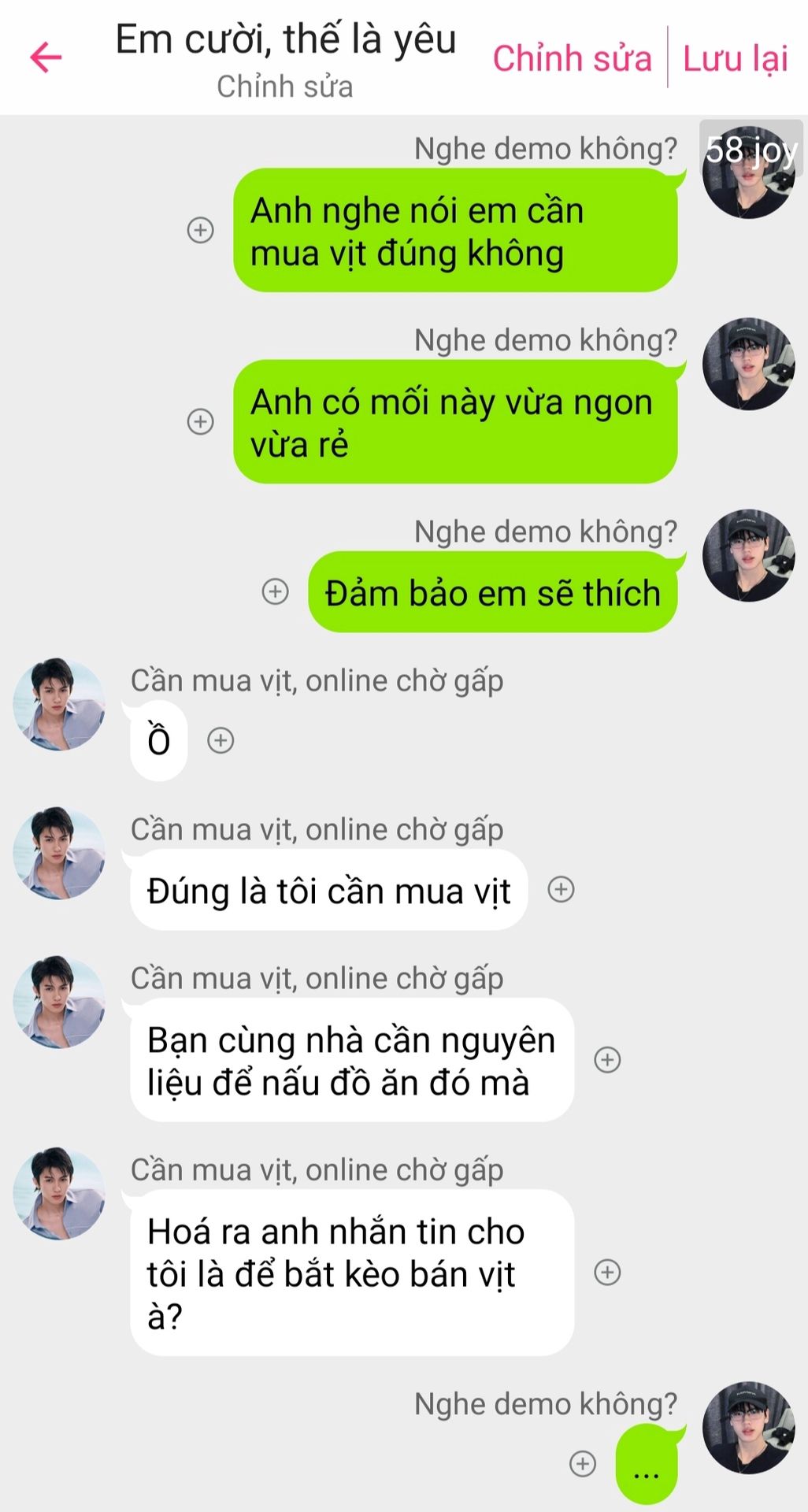Select the "Hoá ra anh nhắn tin" bubble
The width and height of the screenshot is (808, 1512).
tap(351, 1272)
